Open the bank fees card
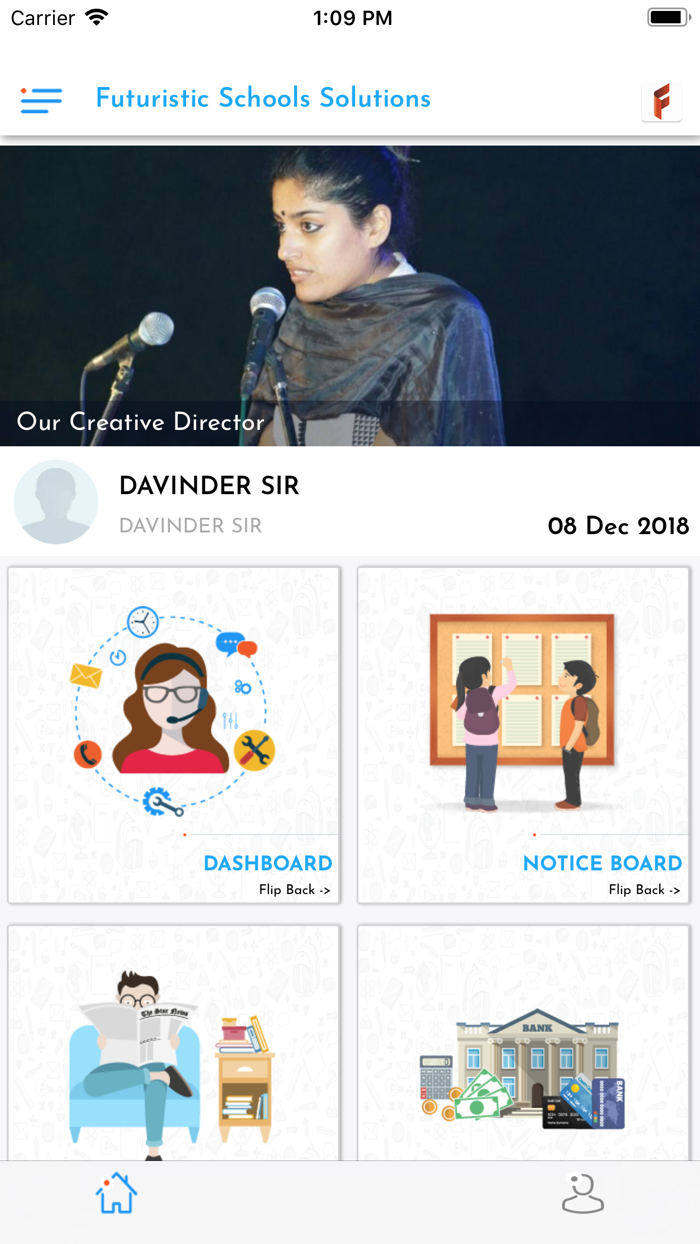 tap(524, 1042)
